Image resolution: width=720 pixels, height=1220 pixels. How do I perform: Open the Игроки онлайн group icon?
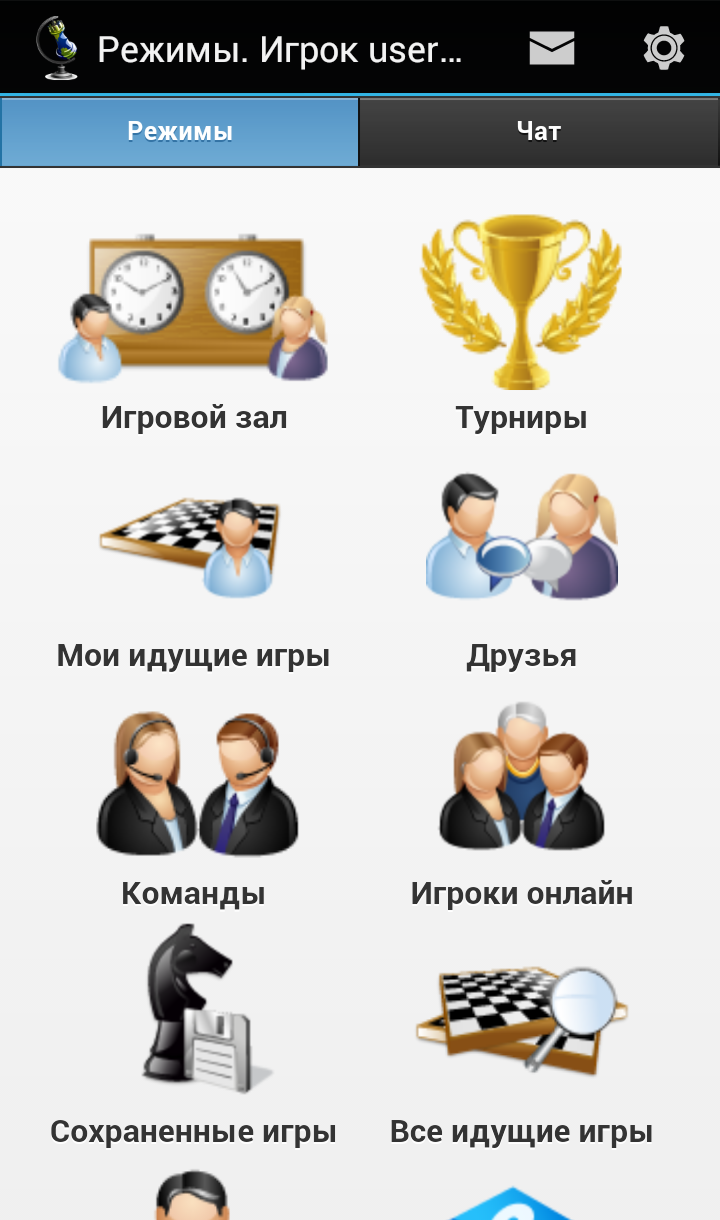[520, 778]
